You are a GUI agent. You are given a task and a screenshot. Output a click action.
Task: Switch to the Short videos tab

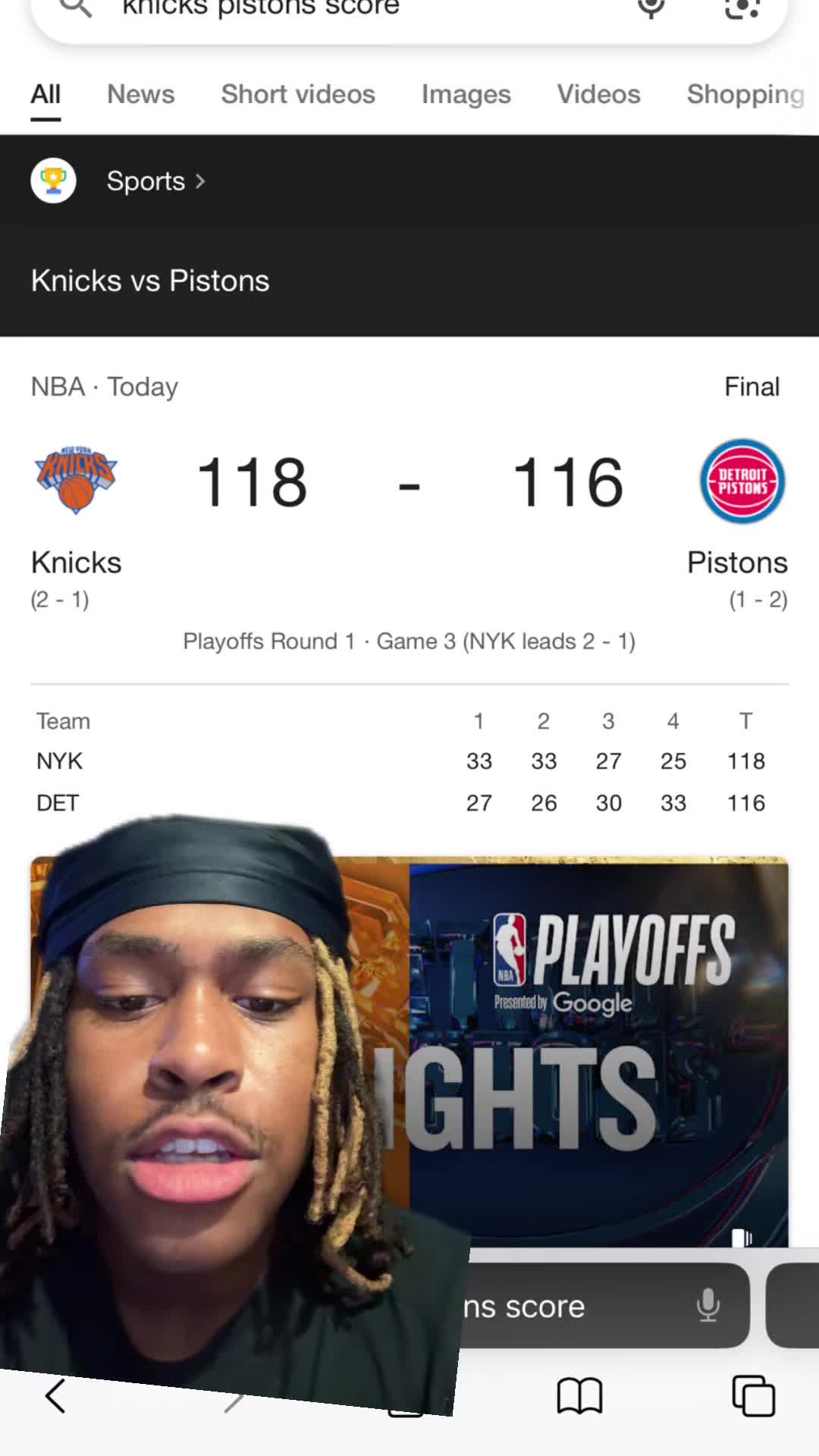[298, 95]
